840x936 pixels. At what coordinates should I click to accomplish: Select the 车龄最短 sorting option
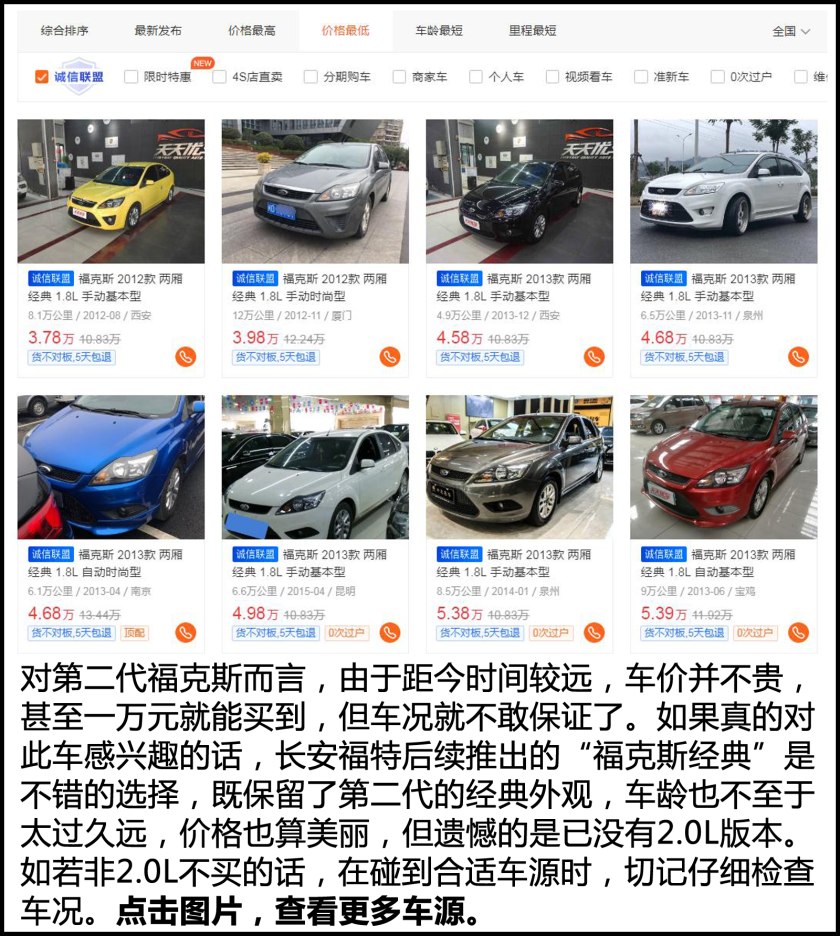click(441, 30)
